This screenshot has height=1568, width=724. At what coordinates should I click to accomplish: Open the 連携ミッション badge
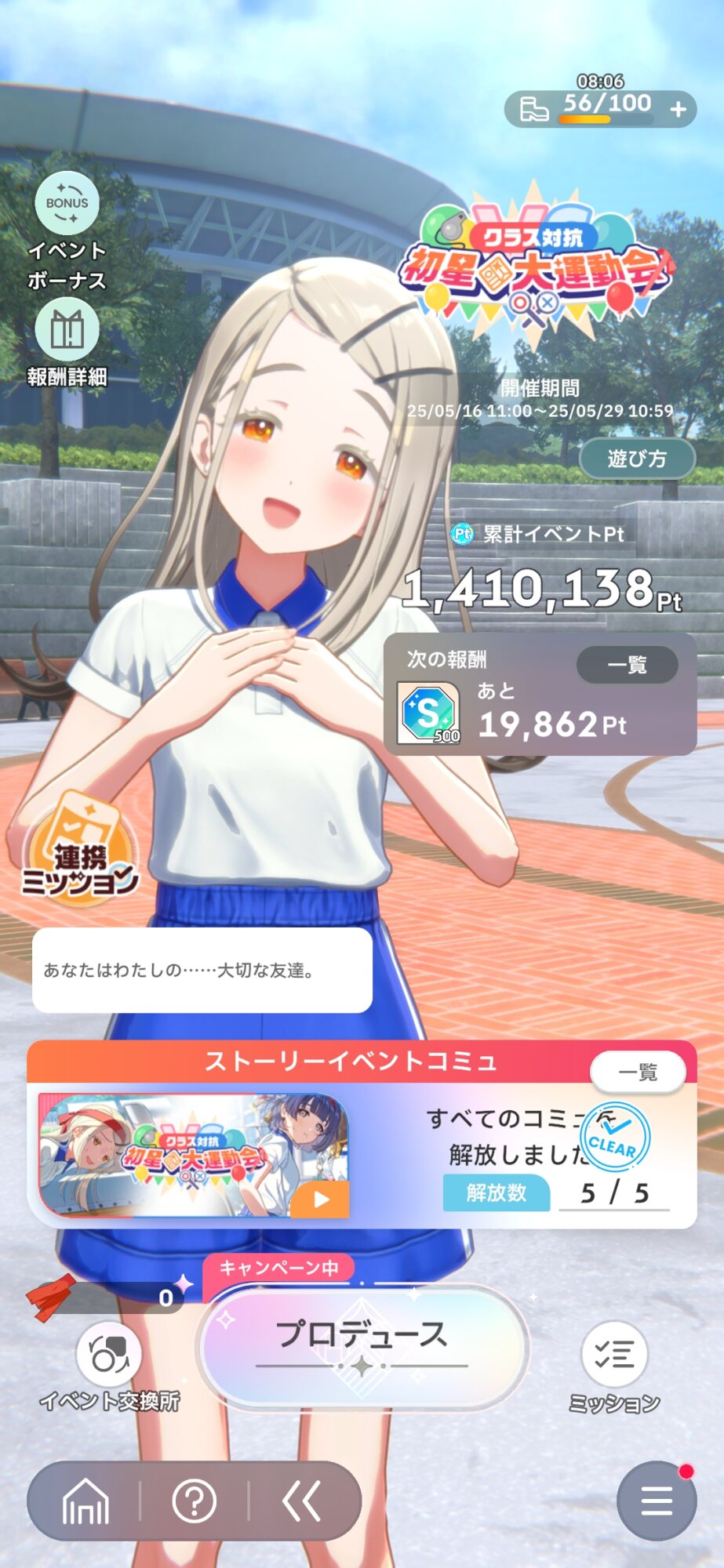tap(79, 851)
